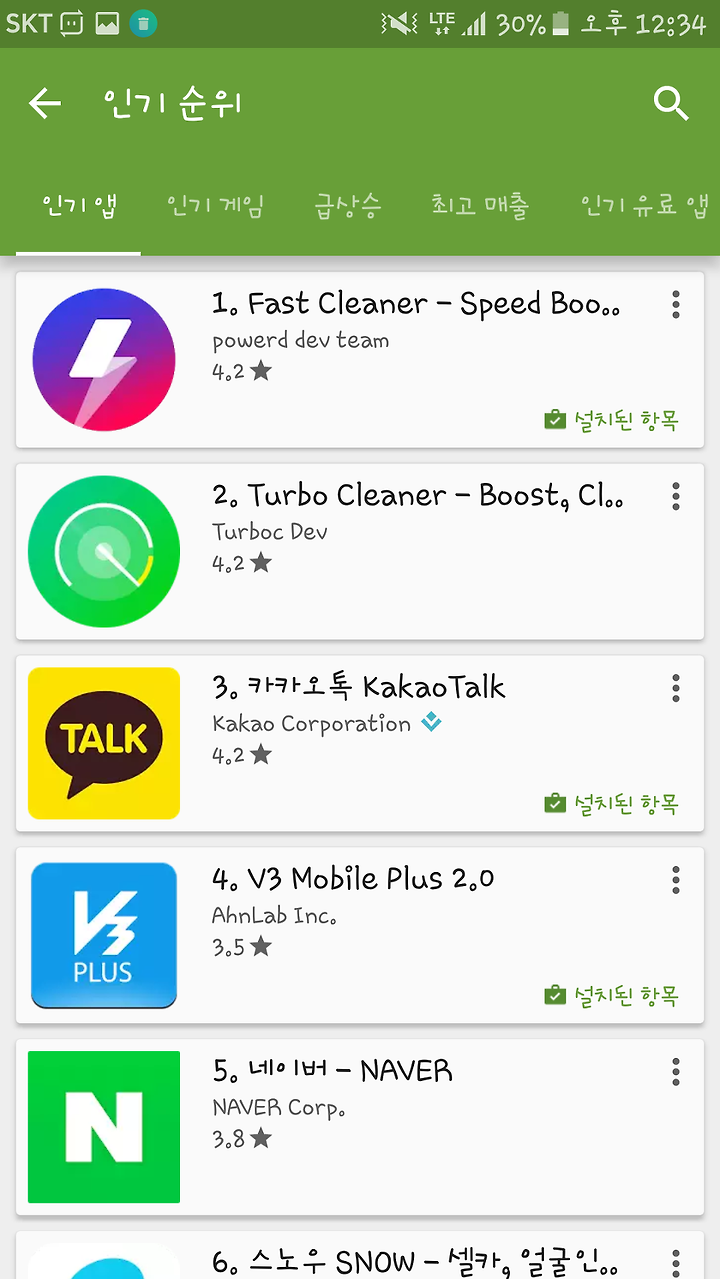Open the 네이버 NAVER app card

coord(360,1128)
